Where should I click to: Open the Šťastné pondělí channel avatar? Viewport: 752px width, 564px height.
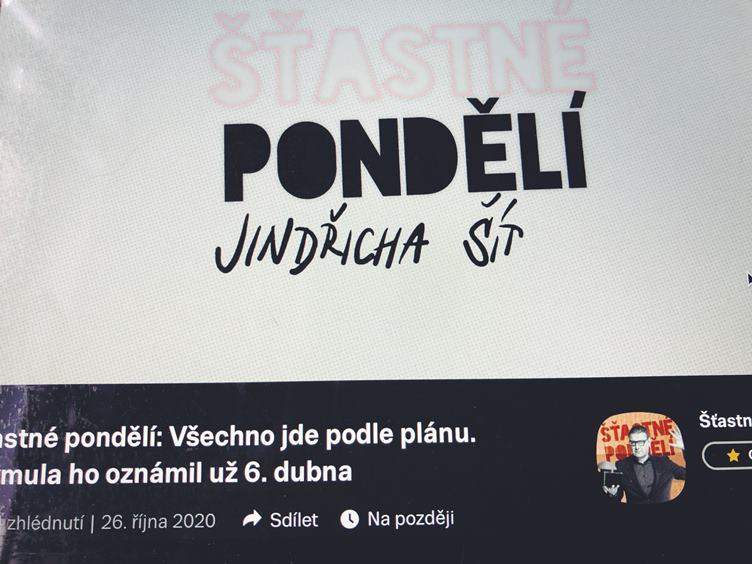click(x=641, y=457)
